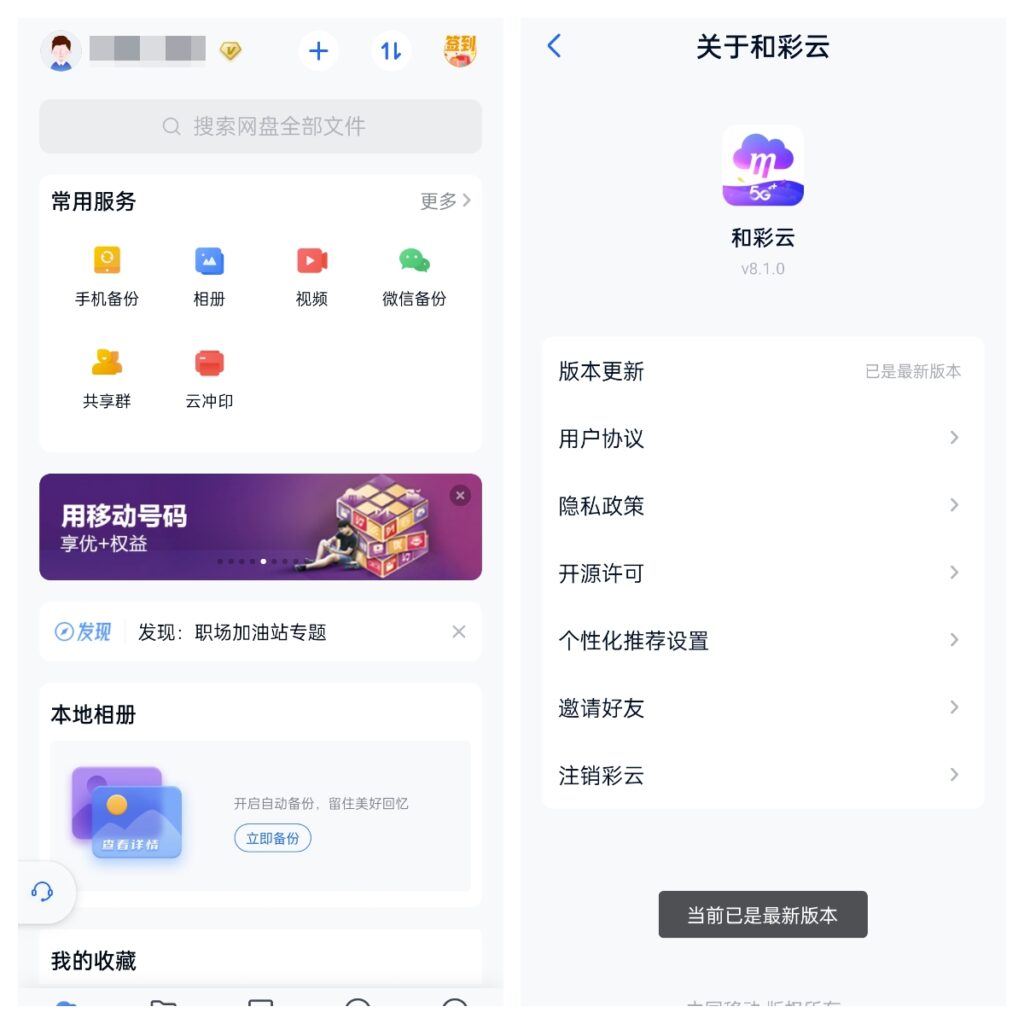Viewport: 1024px width, 1024px height.
Task: Open 更多 under 常用服务
Action: point(445,201)
